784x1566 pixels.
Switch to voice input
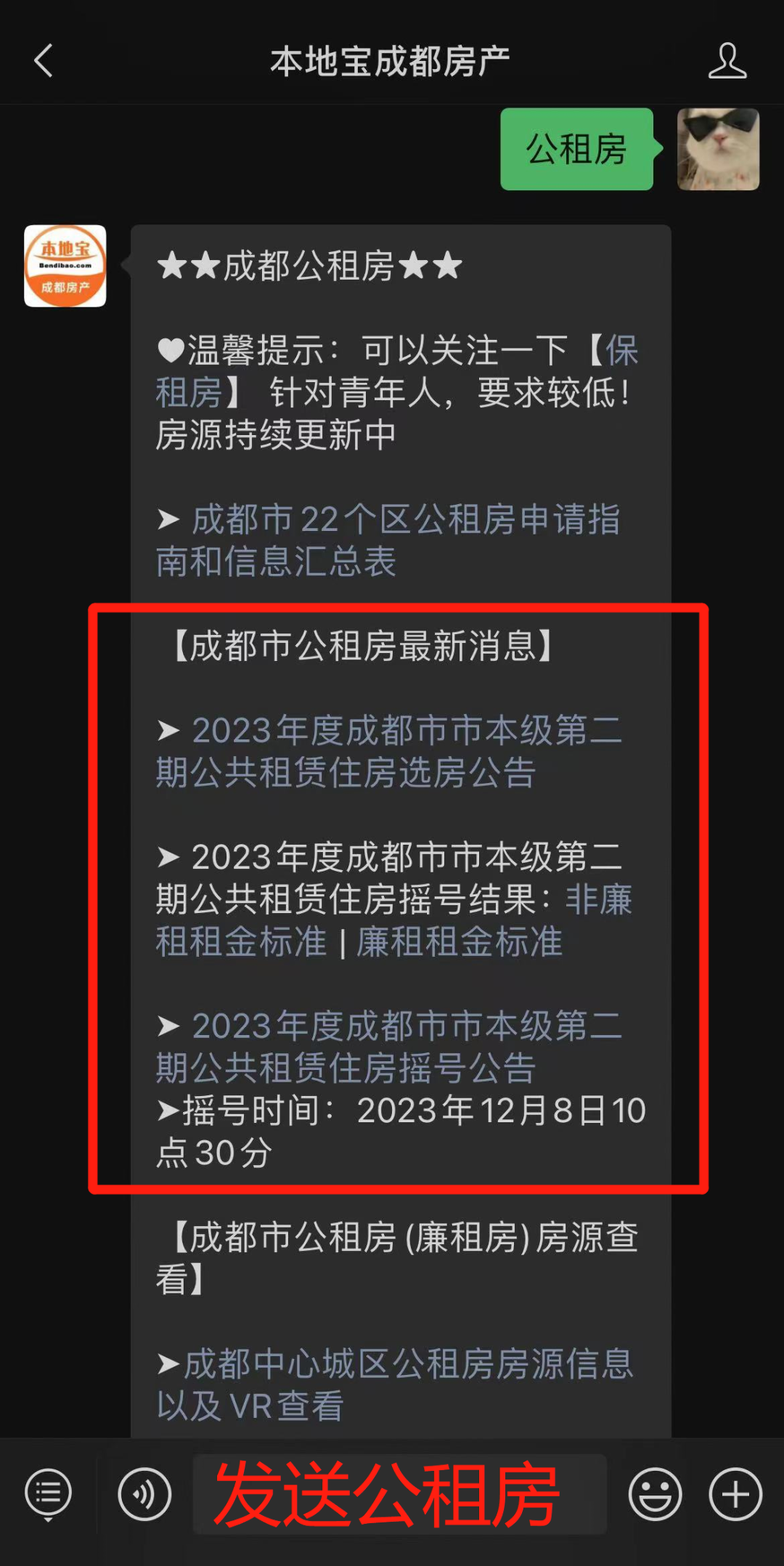pos(144,1494)
